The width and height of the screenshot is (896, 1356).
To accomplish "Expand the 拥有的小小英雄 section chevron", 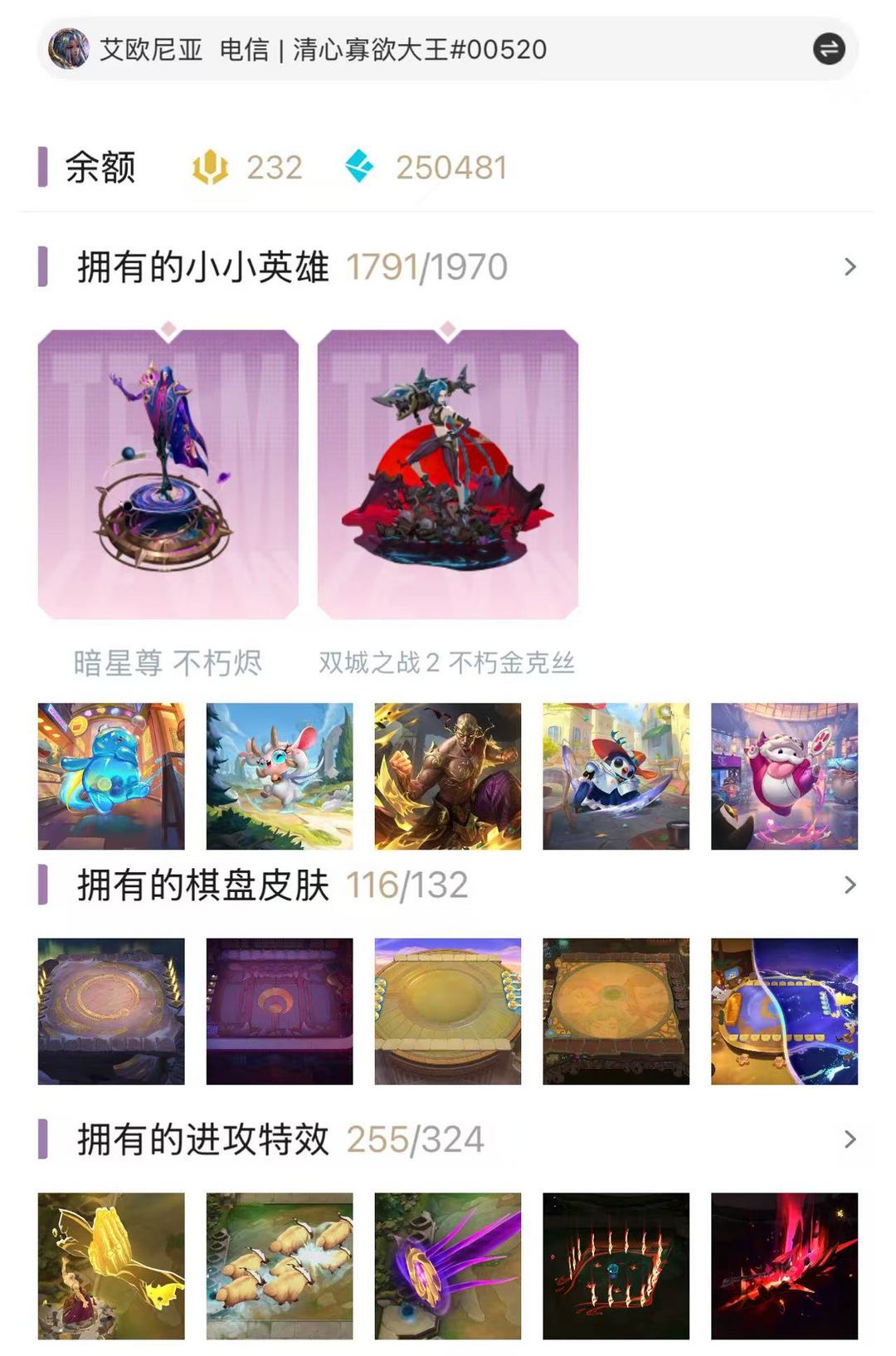I will [849, 267].
